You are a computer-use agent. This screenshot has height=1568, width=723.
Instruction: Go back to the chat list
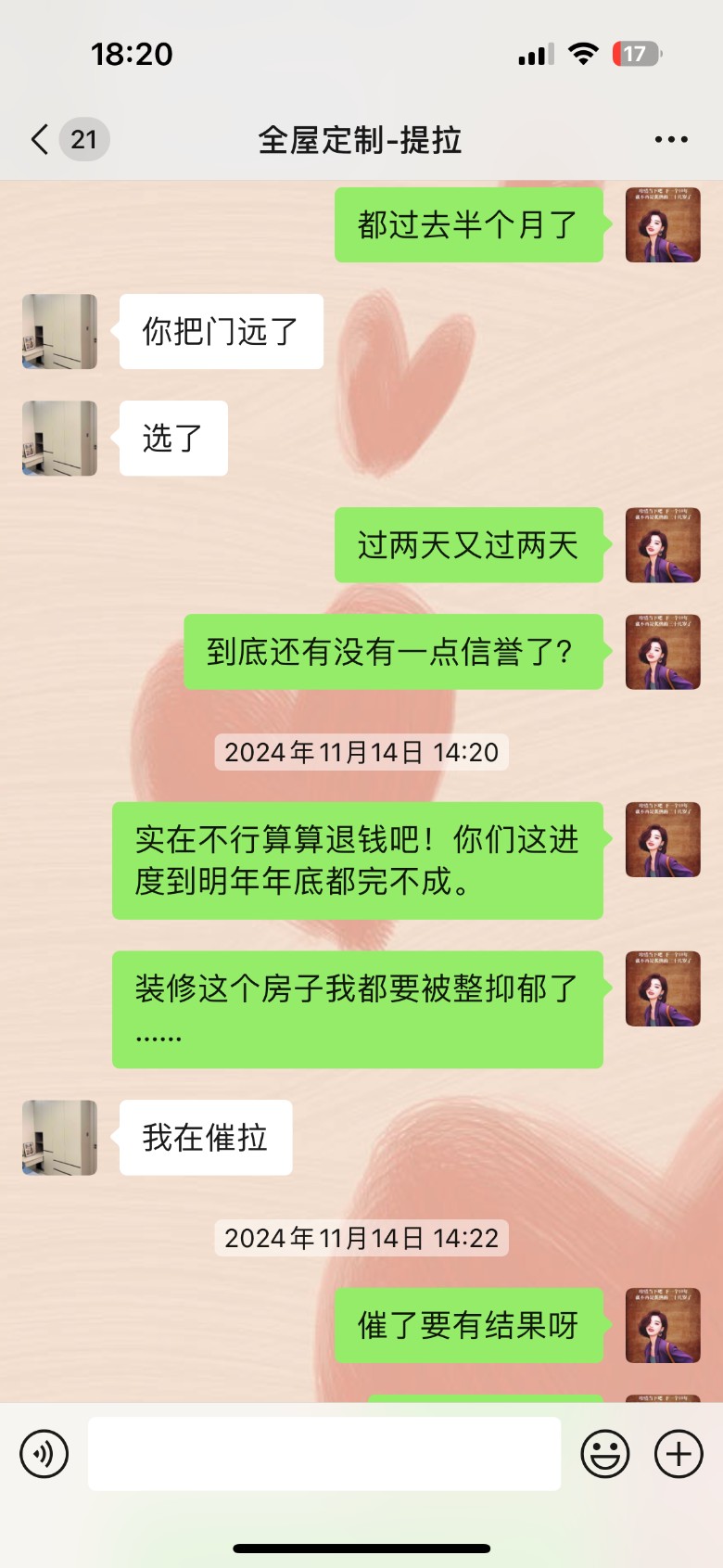pyautogui.click(x=40, y=140)
